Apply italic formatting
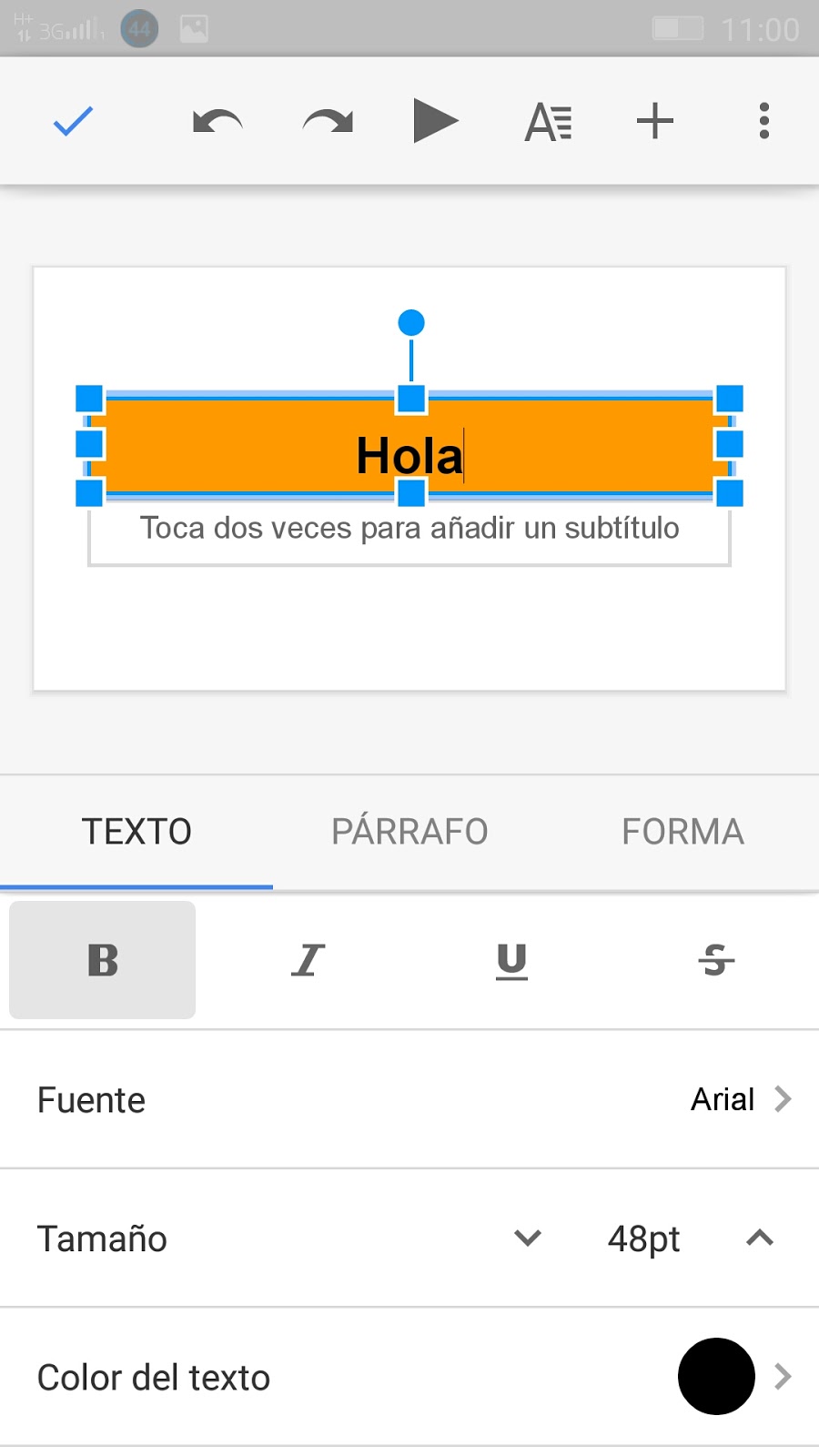Image resolution: width=819 pixels, height=1456 pixels. [308, 960]
